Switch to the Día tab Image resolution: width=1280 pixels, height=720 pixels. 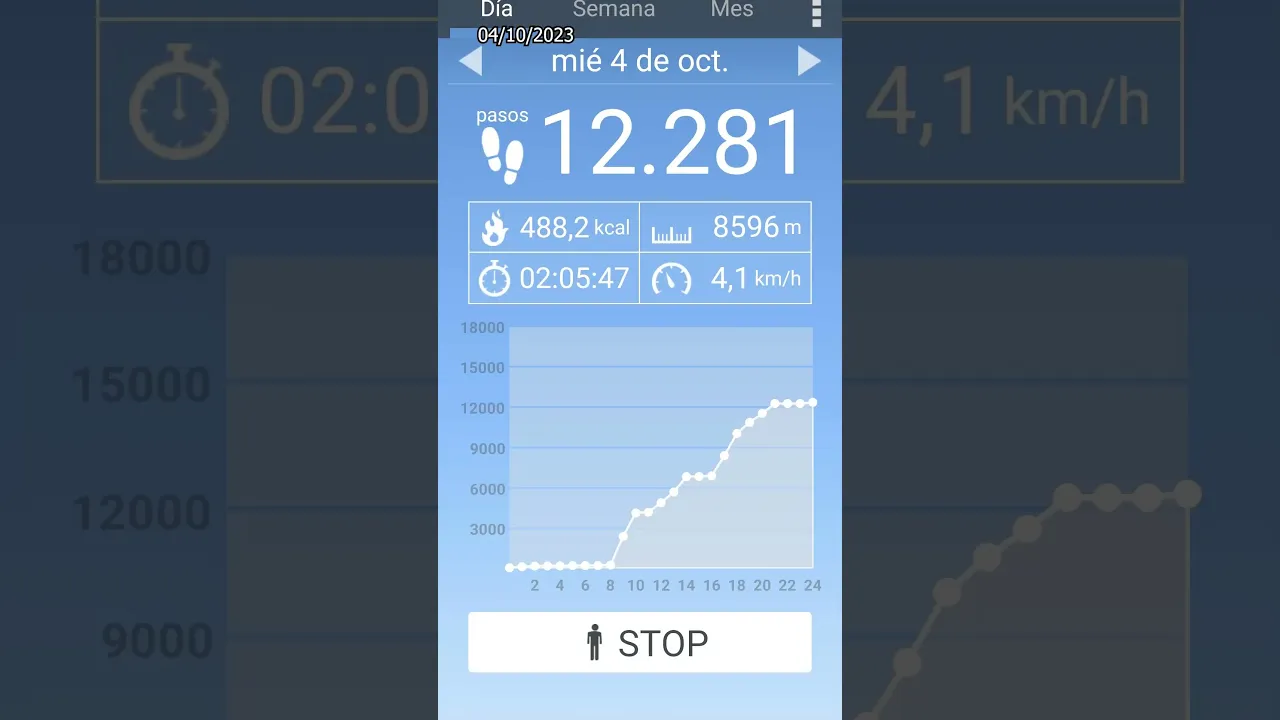pos(497,10)
